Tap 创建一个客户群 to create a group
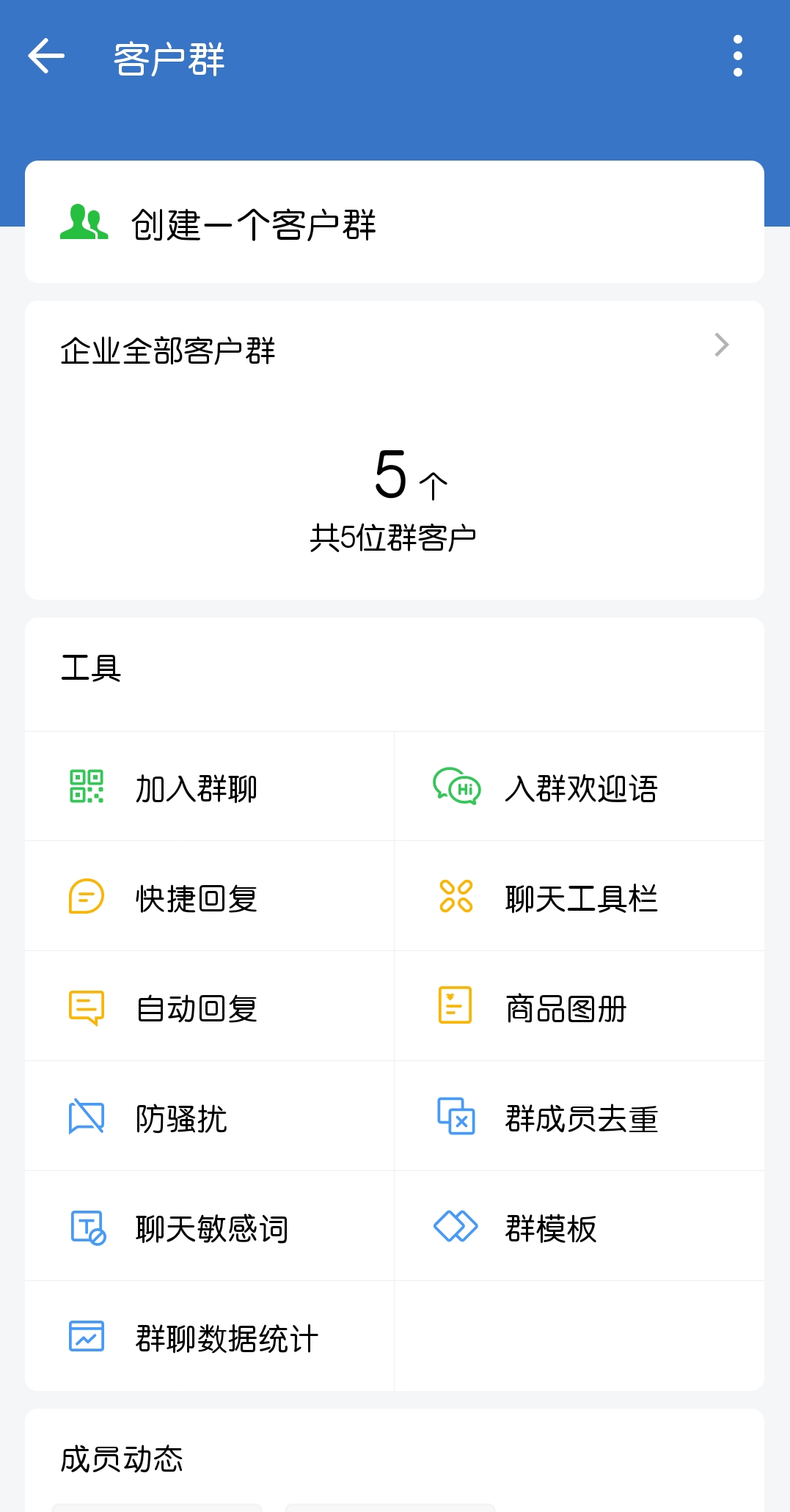Screen dimensions: 790x1512 click(x=252, y=224)
